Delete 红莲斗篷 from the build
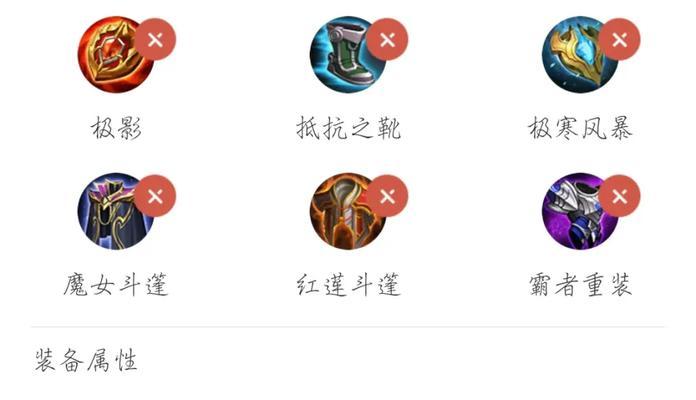Viewport: 696px width, 400px height. pyautogui.click(x=387, y=196)
